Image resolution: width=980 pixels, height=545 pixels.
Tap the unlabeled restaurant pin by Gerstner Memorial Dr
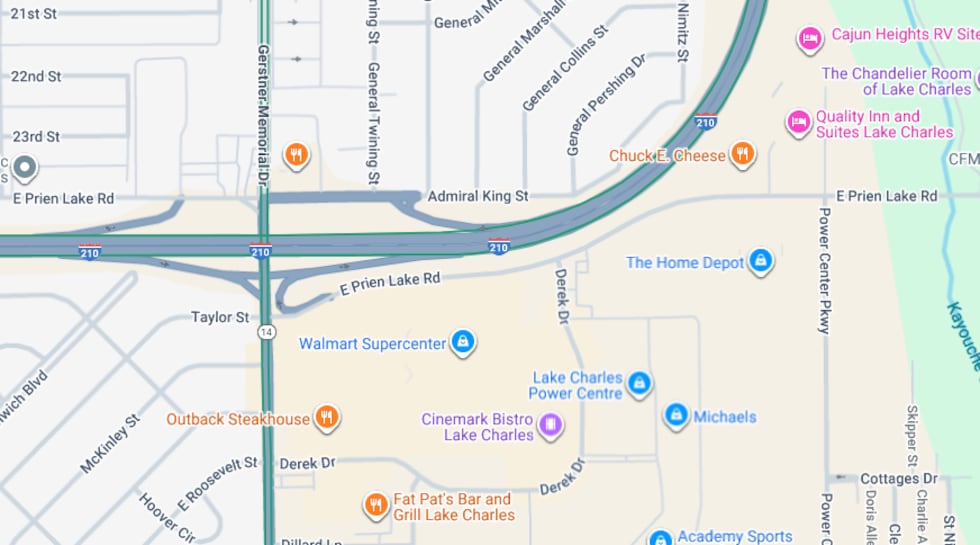[x=295, y=154]
